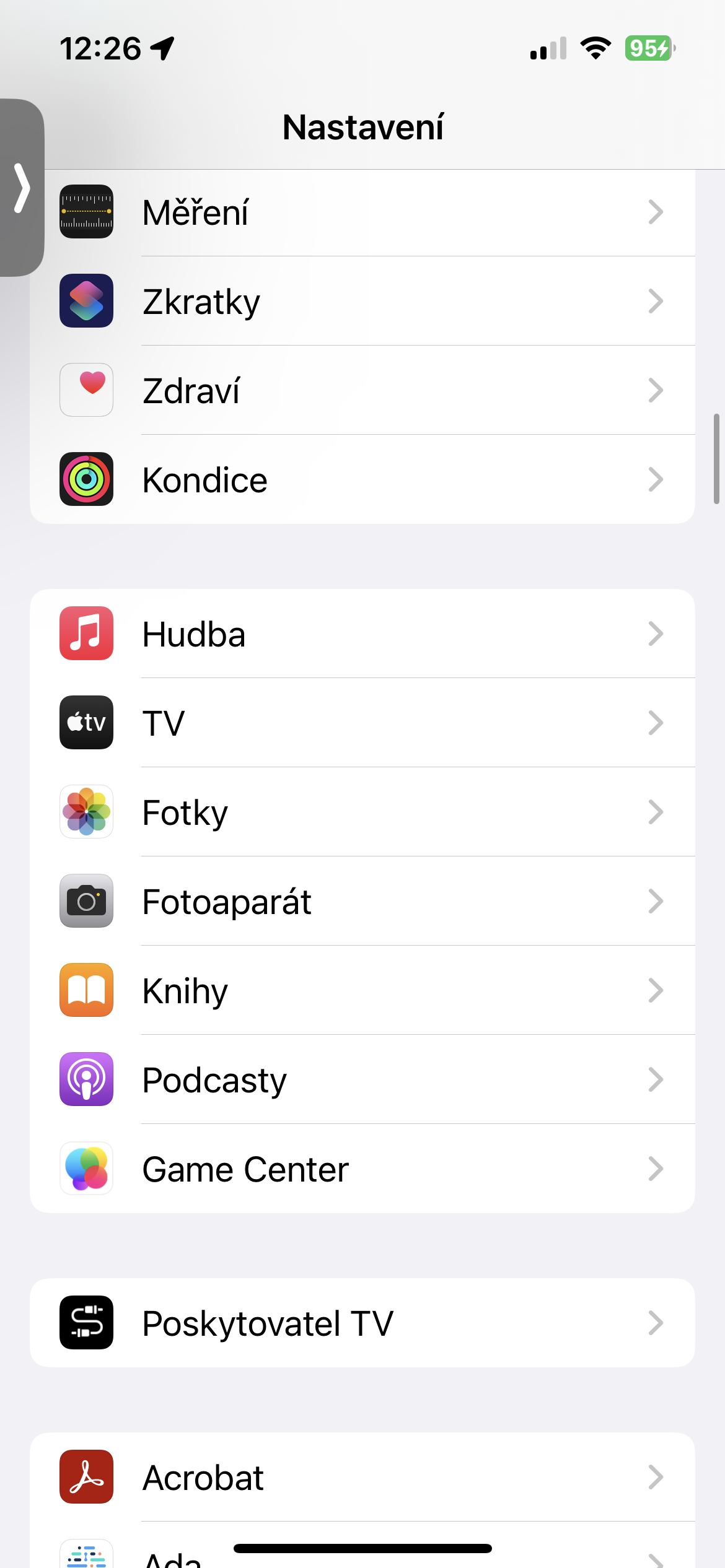Open Acrobat app settings
The image size is (725, 1568).
pos(362,1478)
